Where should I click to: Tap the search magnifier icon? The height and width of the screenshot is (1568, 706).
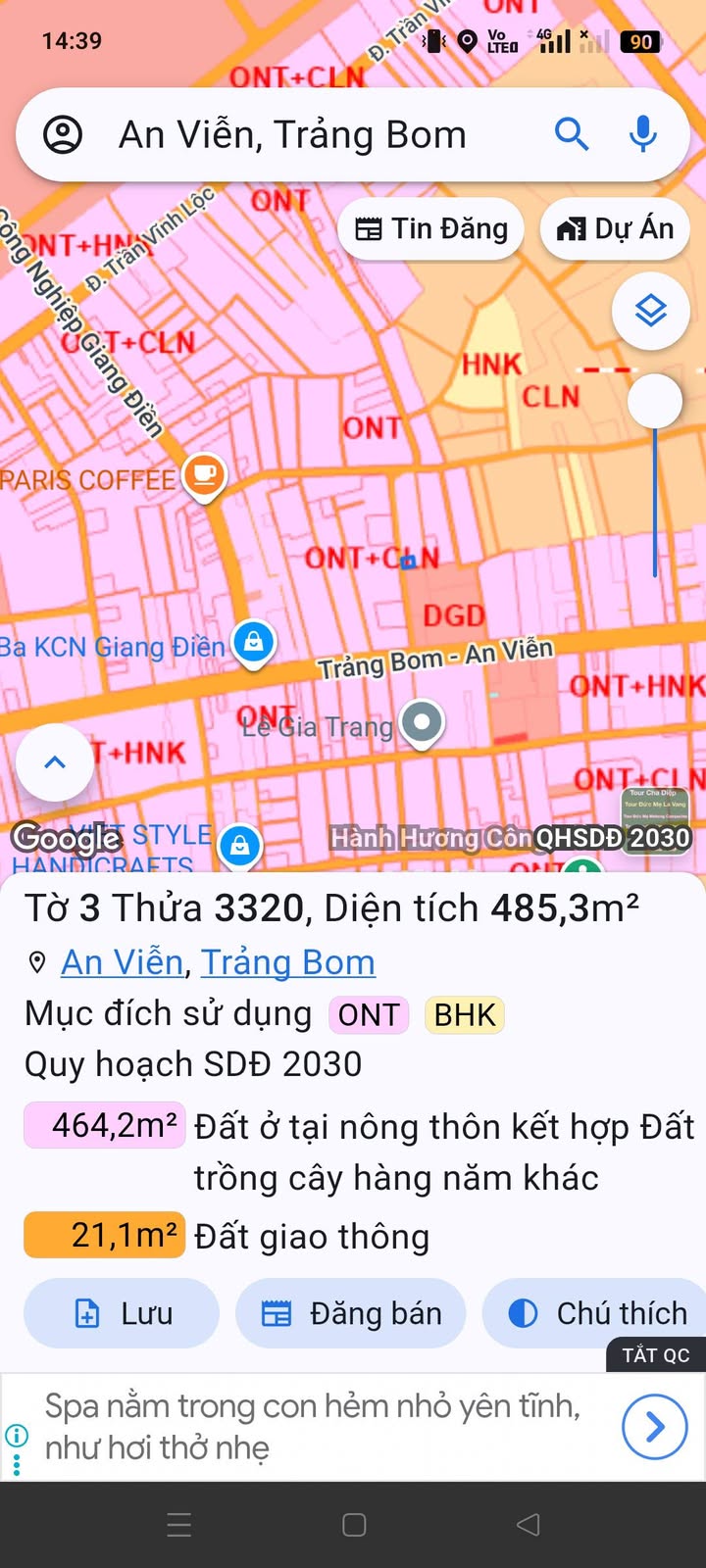572,133
